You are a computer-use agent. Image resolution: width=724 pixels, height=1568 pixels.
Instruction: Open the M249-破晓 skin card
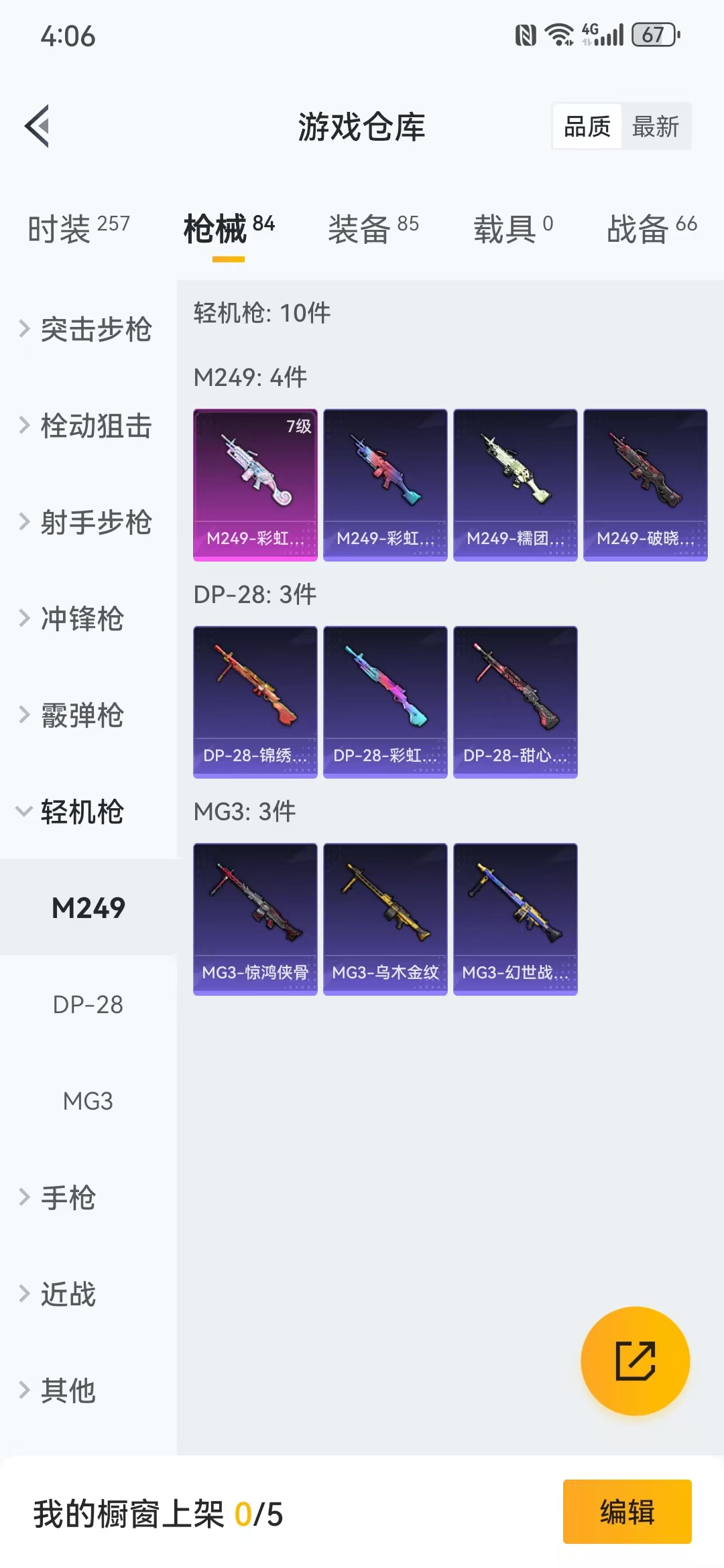click(645, 484)
